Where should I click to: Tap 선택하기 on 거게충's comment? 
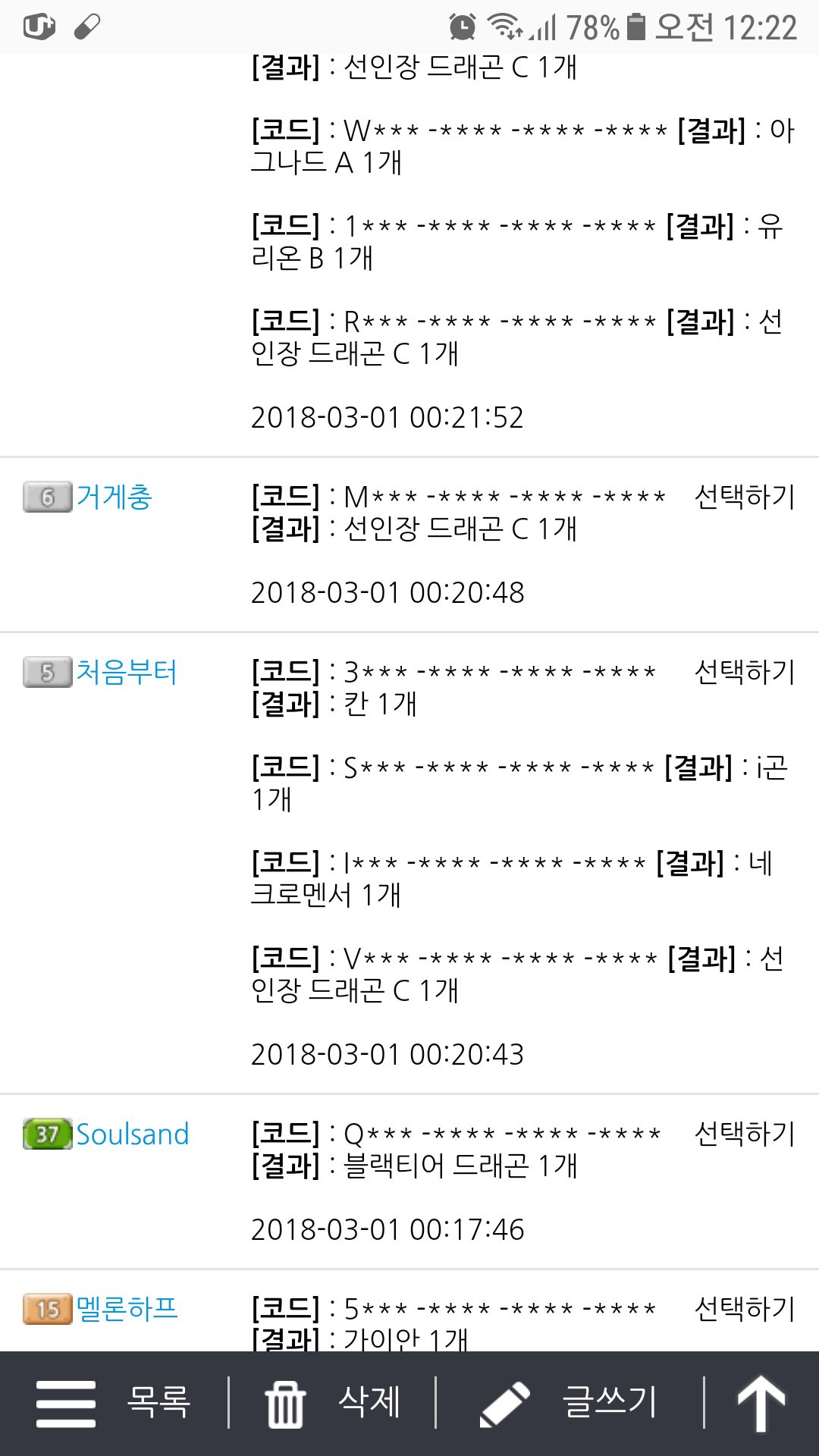tap(744, 497)
